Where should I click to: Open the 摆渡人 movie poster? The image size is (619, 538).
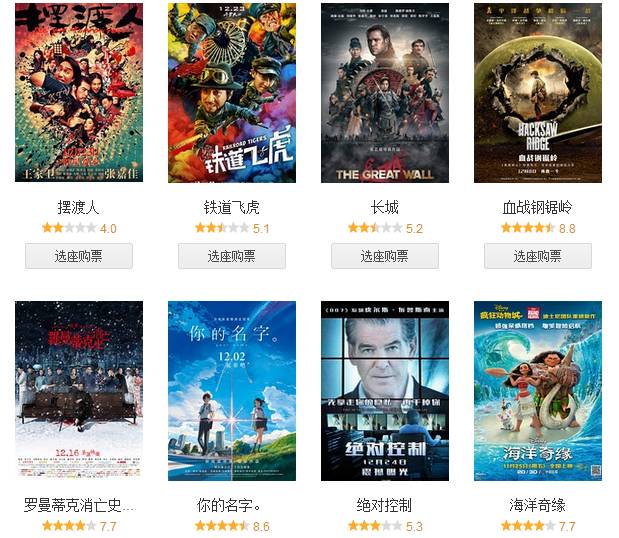click(x=79, y=93)
